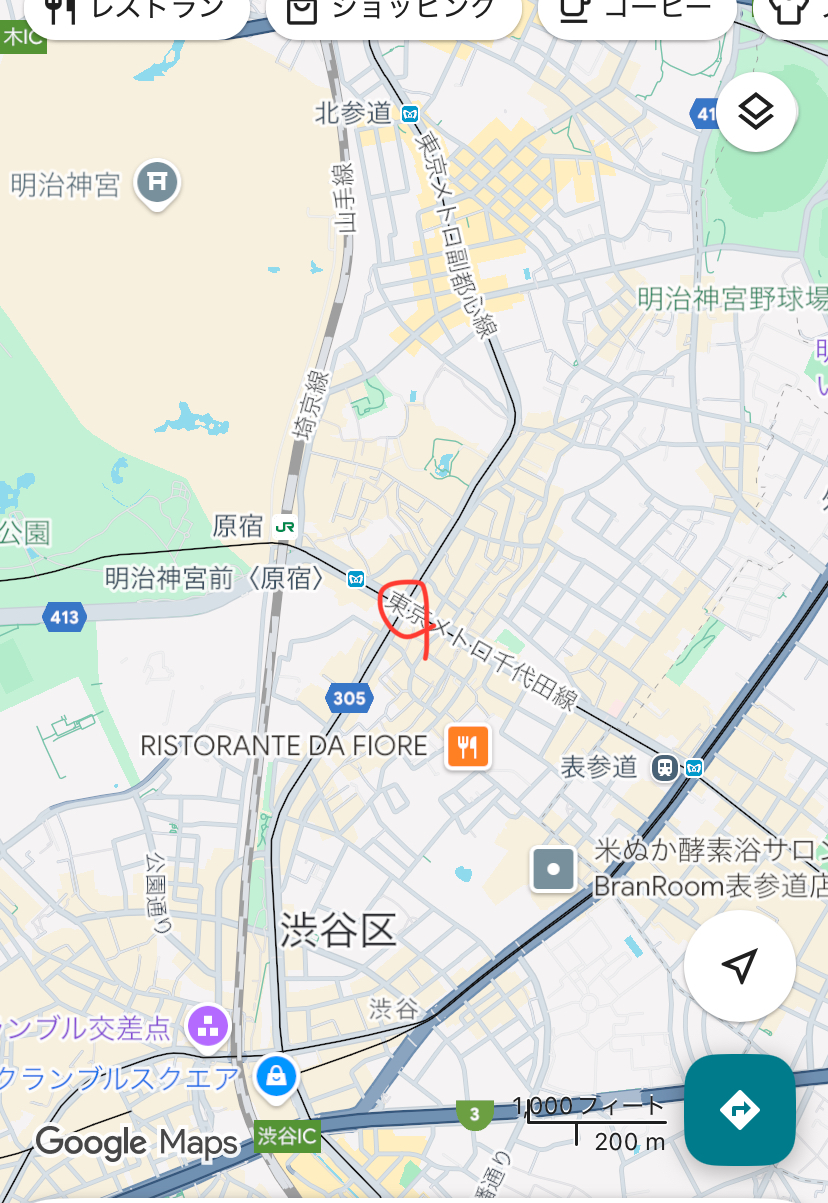The image size is (828, 1203).
Task: Select the レストラン category chip
Action: click(135, 12)
